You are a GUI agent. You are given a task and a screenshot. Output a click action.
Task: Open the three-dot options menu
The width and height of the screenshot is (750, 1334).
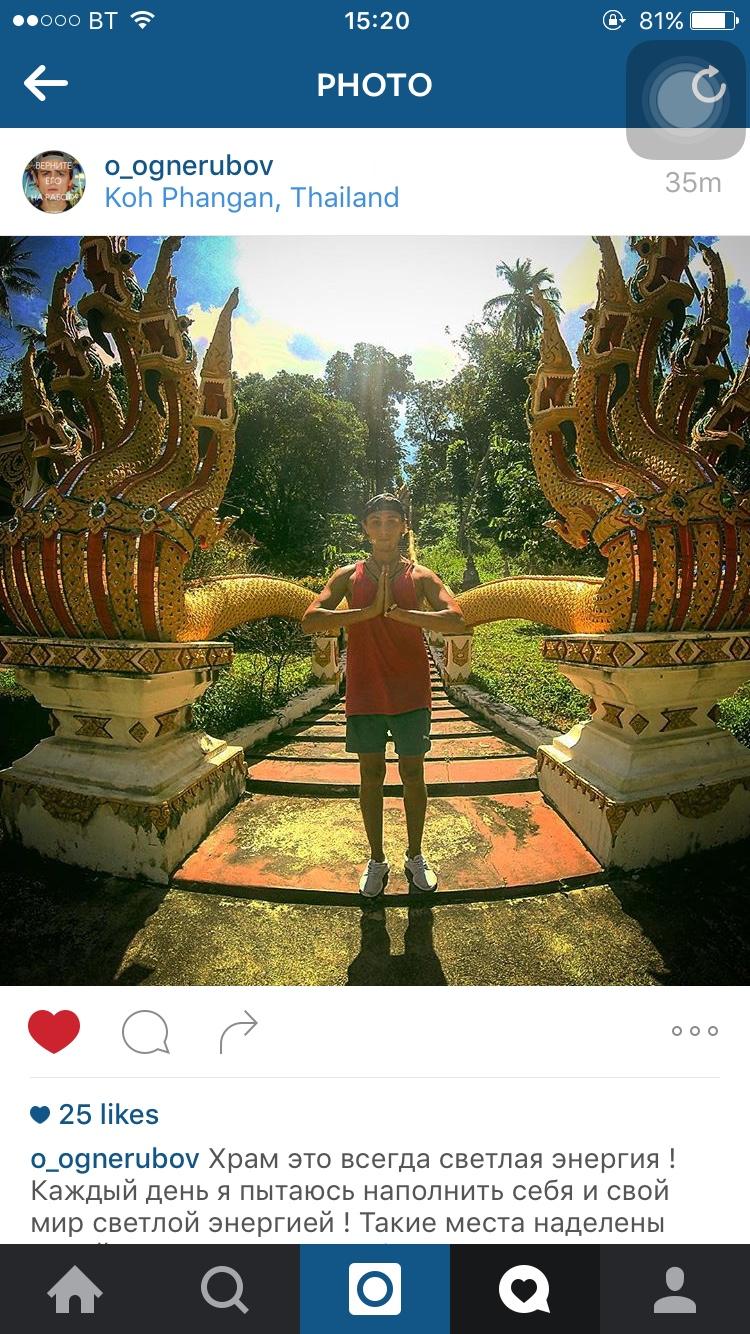click(x=694, y=1031)
